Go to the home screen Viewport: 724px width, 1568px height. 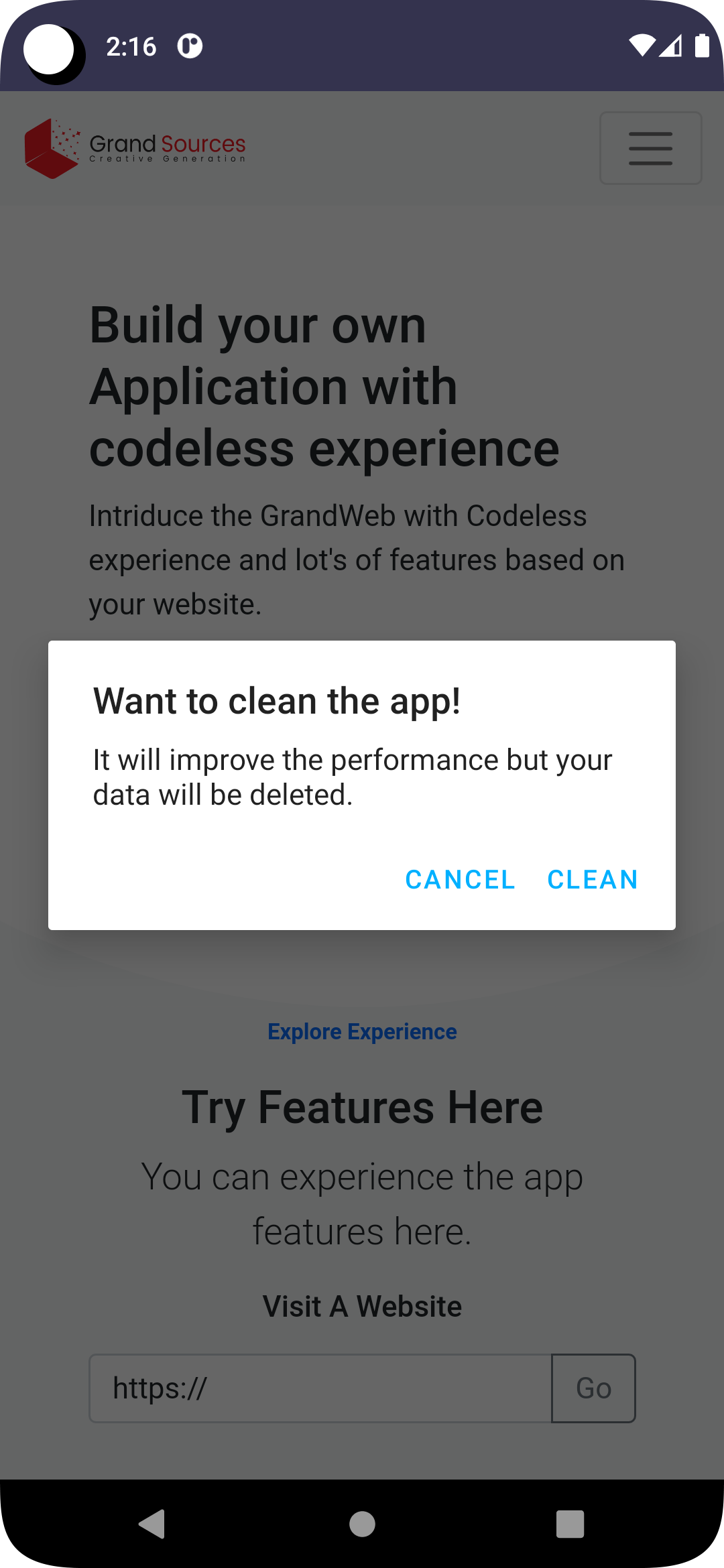[x=362, y=1524]
